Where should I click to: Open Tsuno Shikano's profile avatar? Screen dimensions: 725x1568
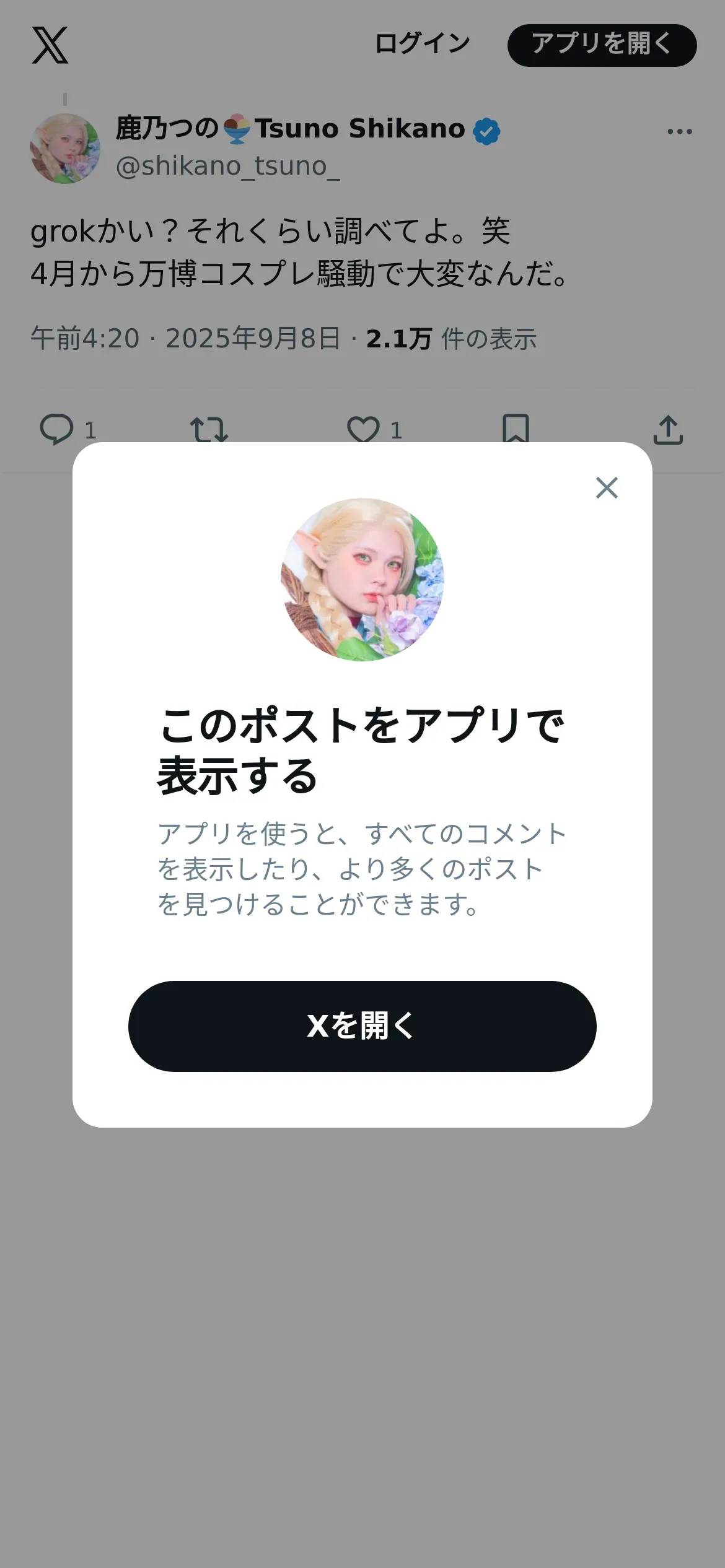coord(65,149)
